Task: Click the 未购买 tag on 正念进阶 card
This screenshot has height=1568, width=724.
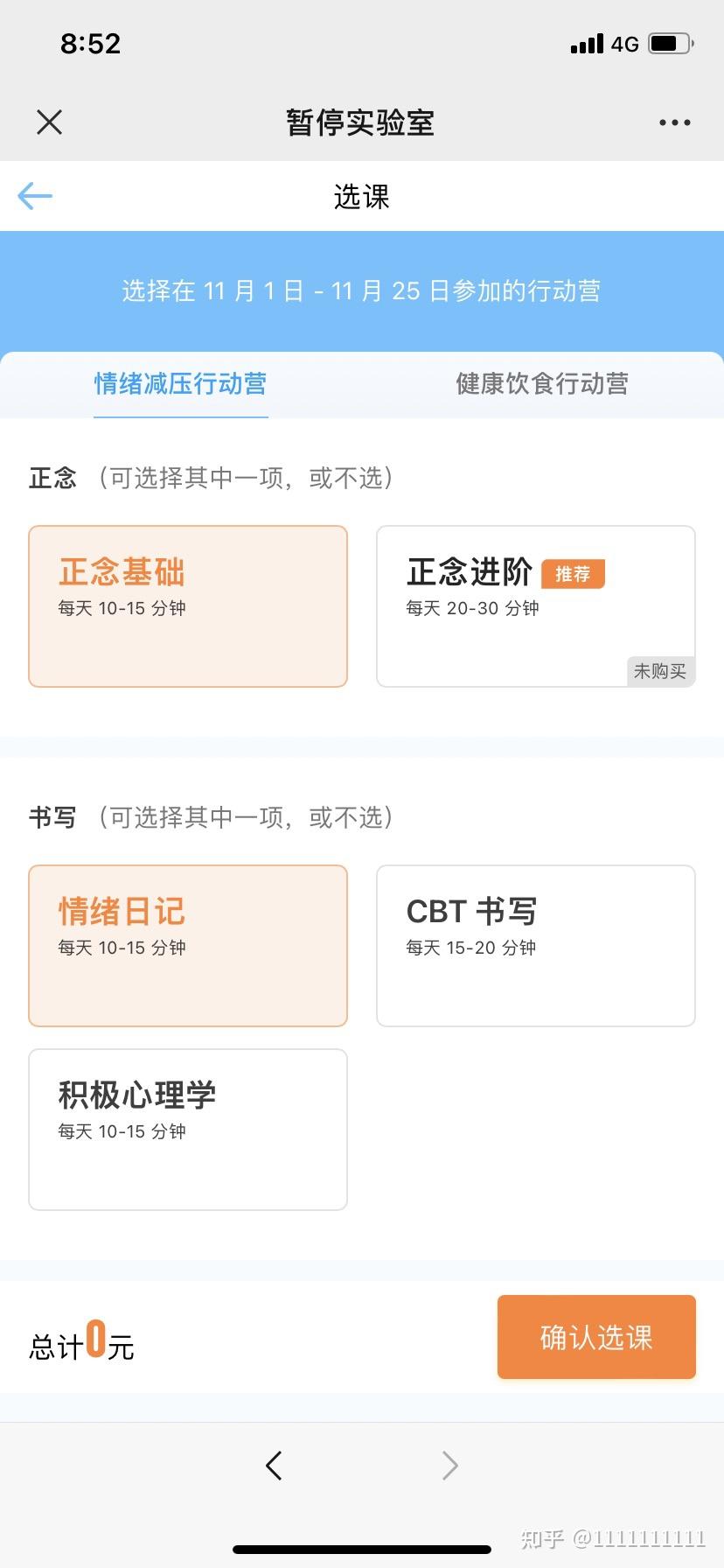Action: point(661,670)
